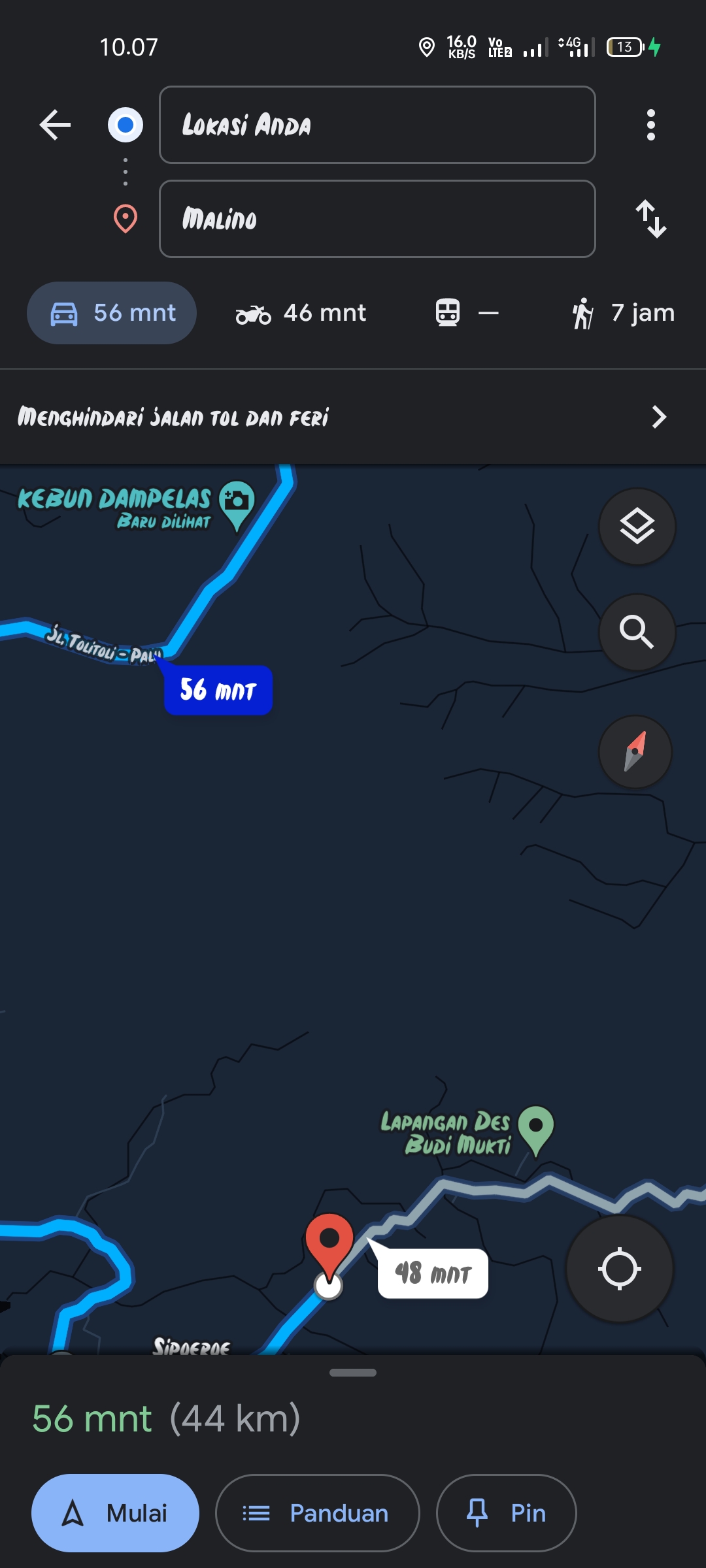
Task: Open Menghindari jalan tol dan feri options
Action: tap(353, 417)
